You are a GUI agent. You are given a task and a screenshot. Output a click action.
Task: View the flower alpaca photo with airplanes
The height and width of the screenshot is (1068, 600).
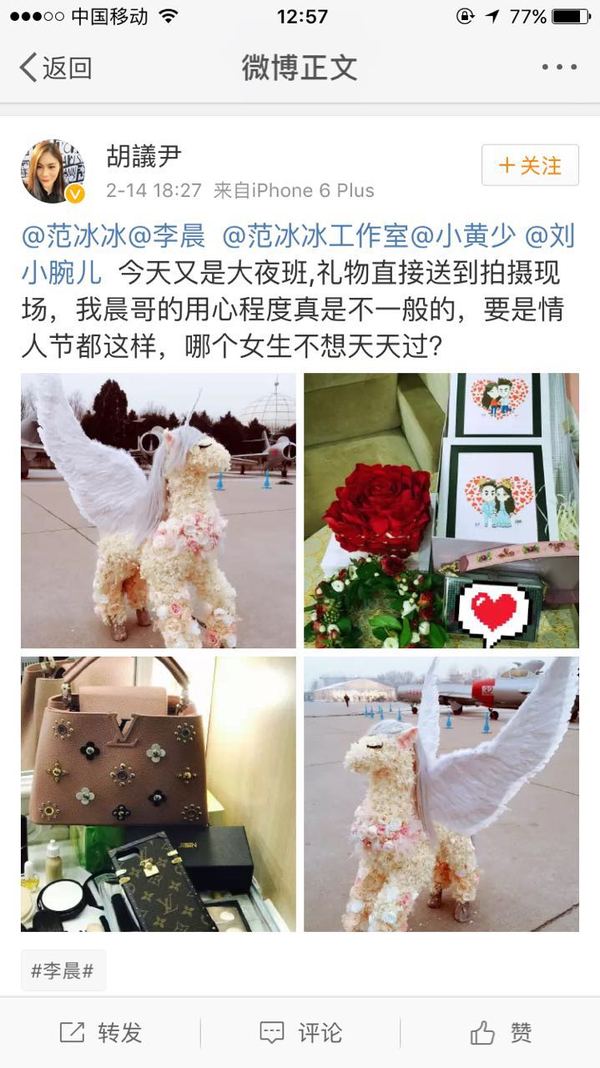coord(158,511)
